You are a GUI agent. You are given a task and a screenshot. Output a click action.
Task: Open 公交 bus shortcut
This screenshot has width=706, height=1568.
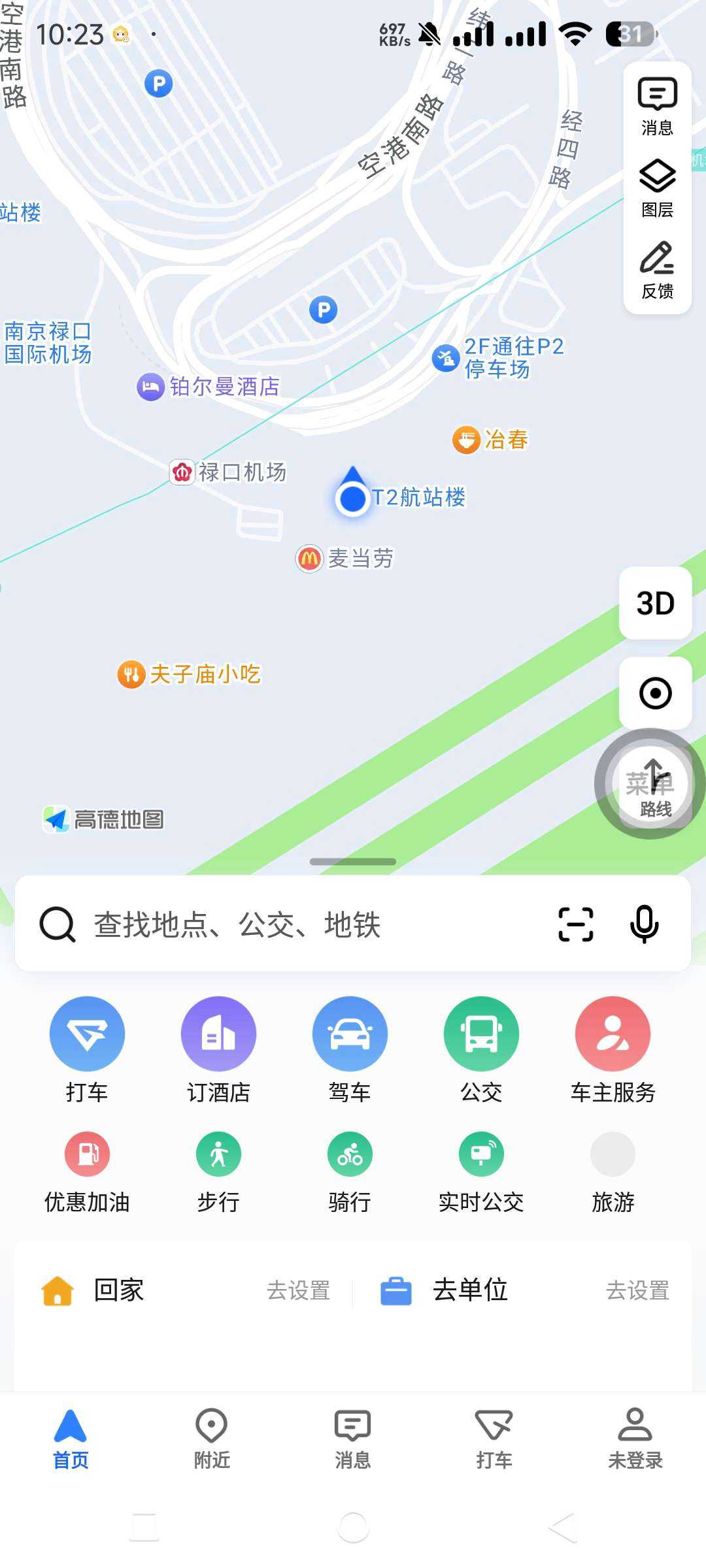[x=481, y=1050]
